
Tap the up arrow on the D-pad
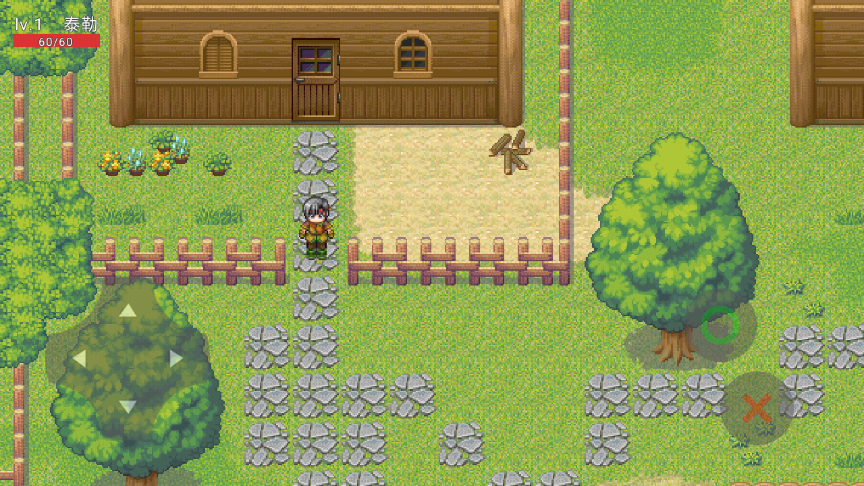point(128,310)
